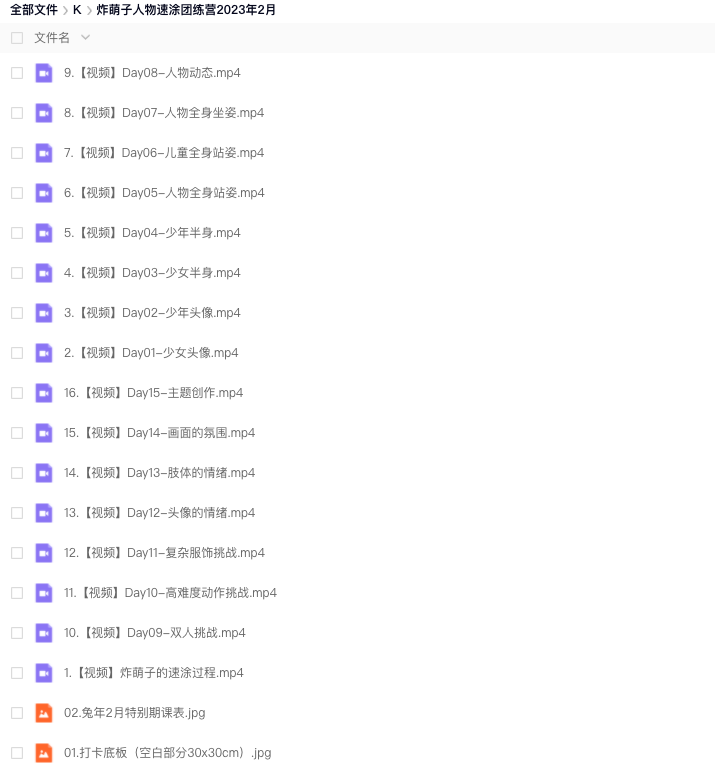715x769 pixels.
Task: Open the 02.兔年2月特别期课表.jpg image
Action: click(x=134, y=713)
